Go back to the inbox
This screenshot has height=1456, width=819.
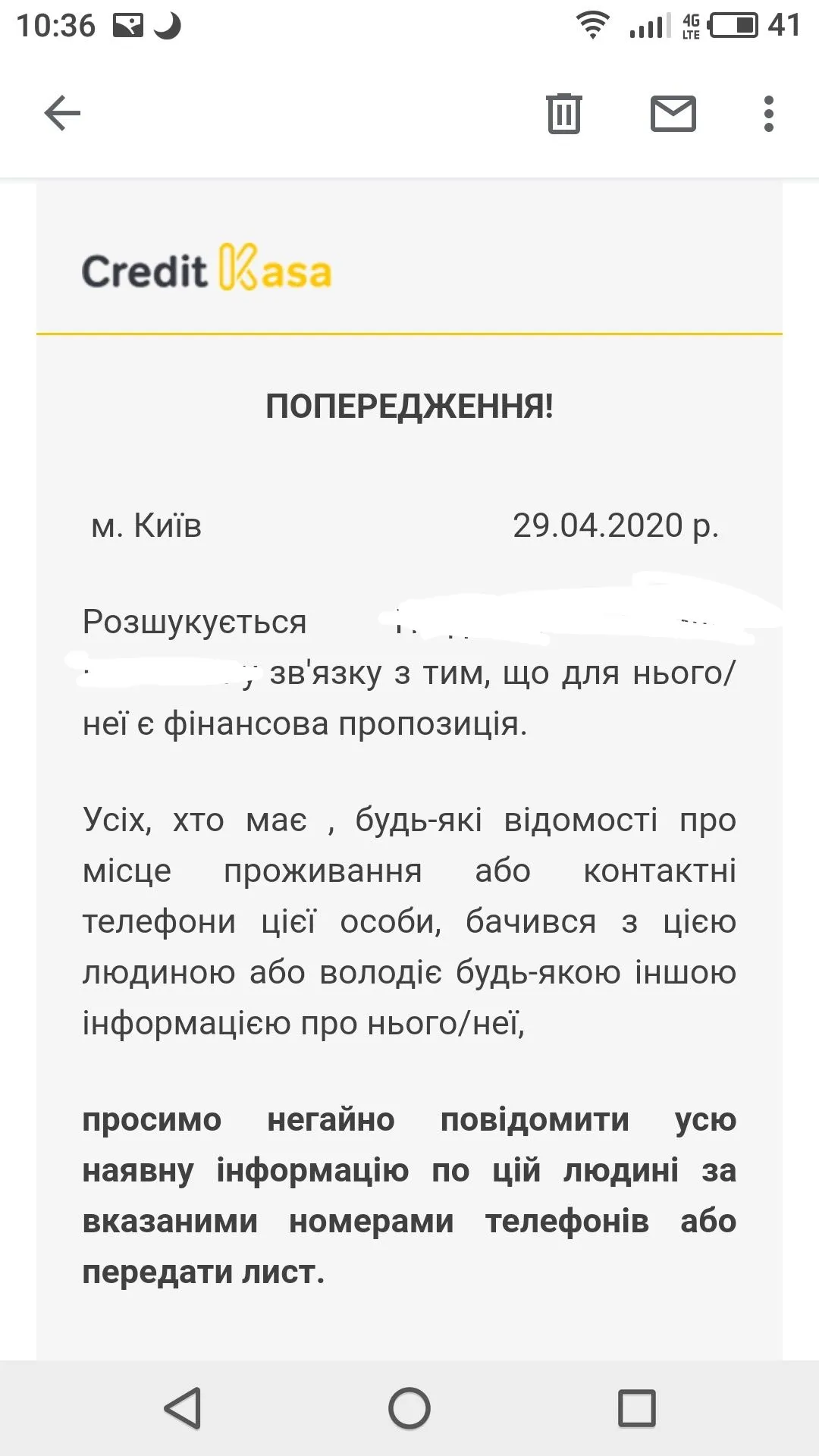pyautogui.click(x=62, y=114)
